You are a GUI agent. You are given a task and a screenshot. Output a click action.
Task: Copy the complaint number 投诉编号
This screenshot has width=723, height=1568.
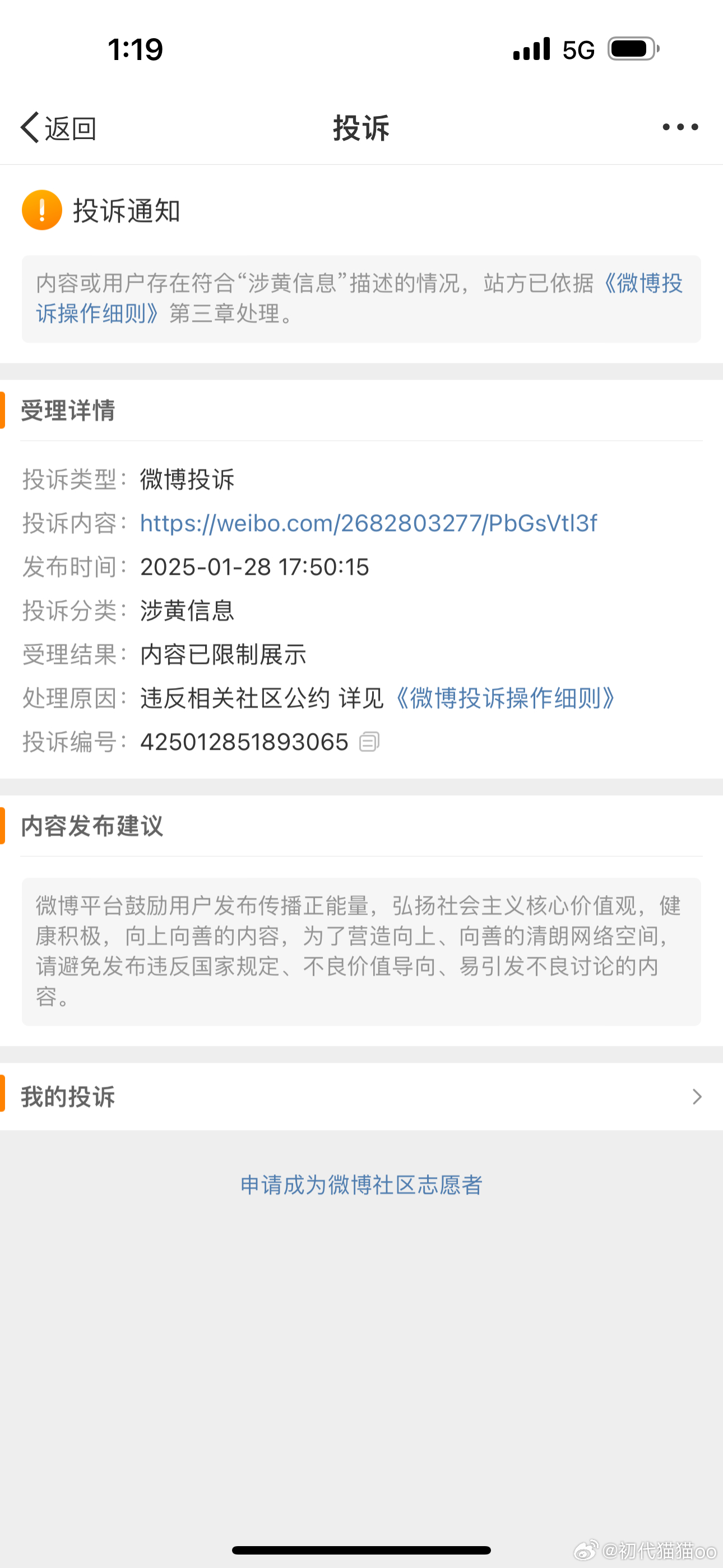click(369, 742)
